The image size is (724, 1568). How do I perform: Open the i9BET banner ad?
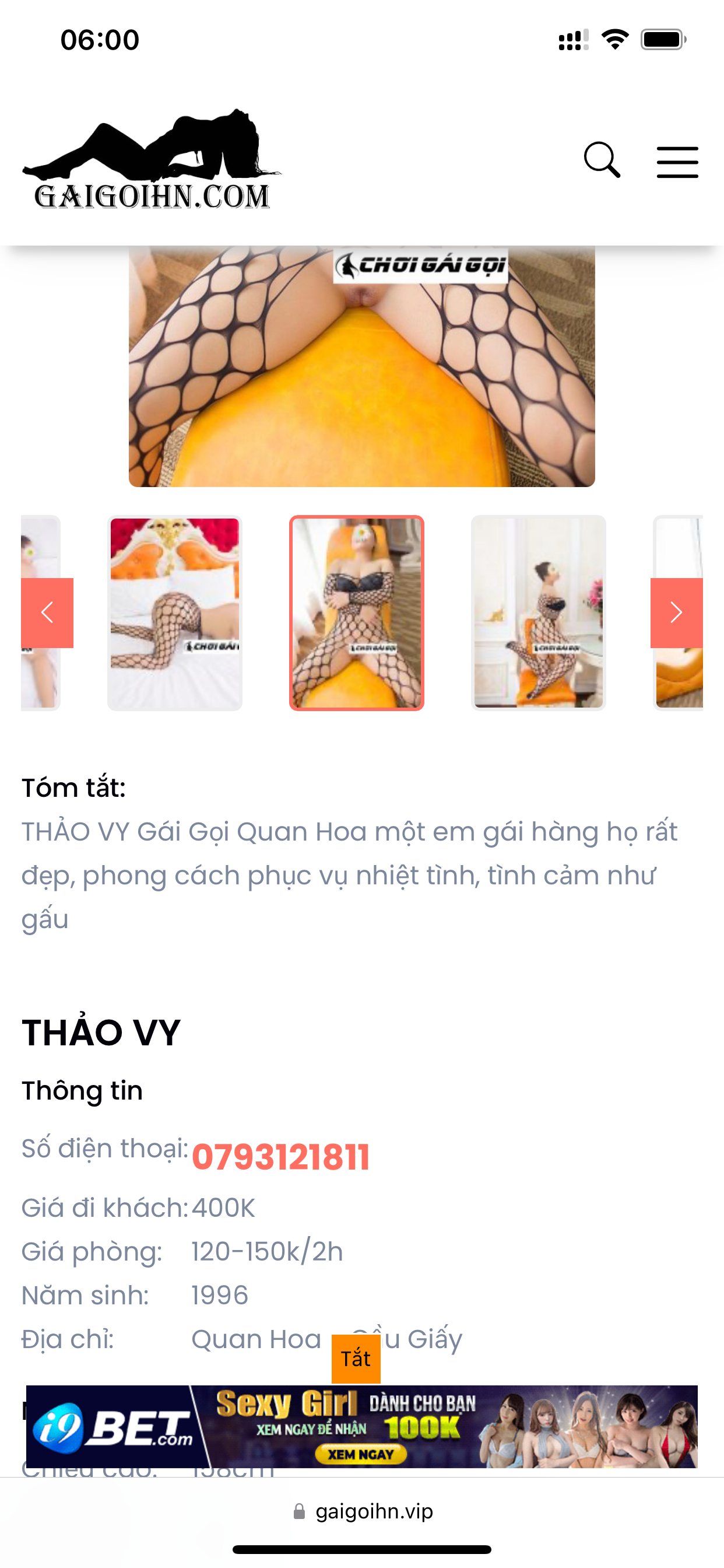coord(361,1426)
